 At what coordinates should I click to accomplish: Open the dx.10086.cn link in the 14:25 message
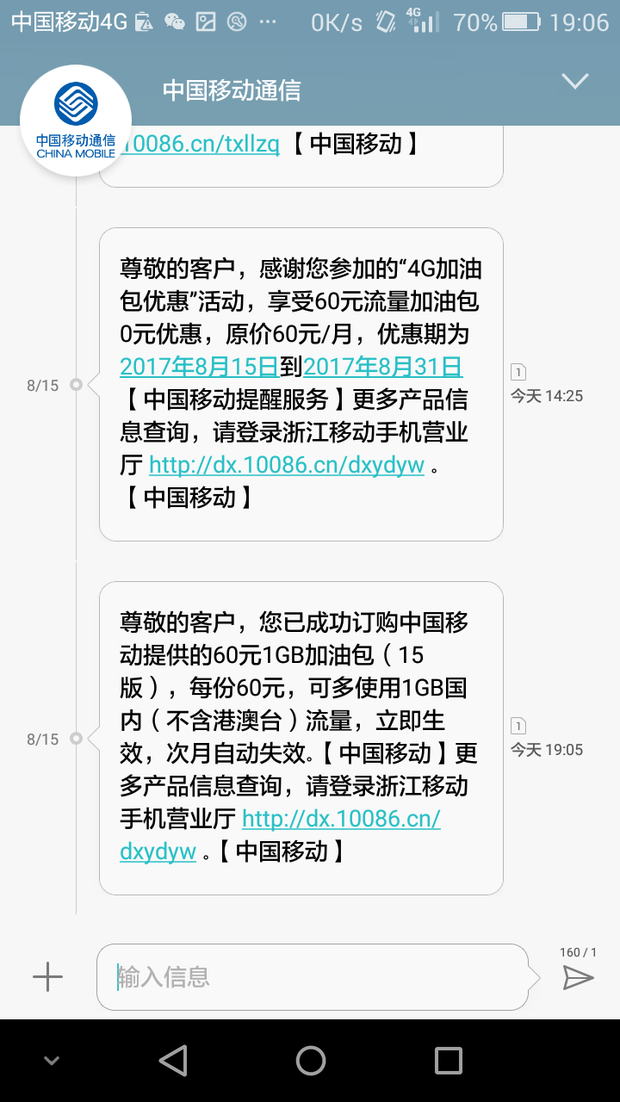287,464
